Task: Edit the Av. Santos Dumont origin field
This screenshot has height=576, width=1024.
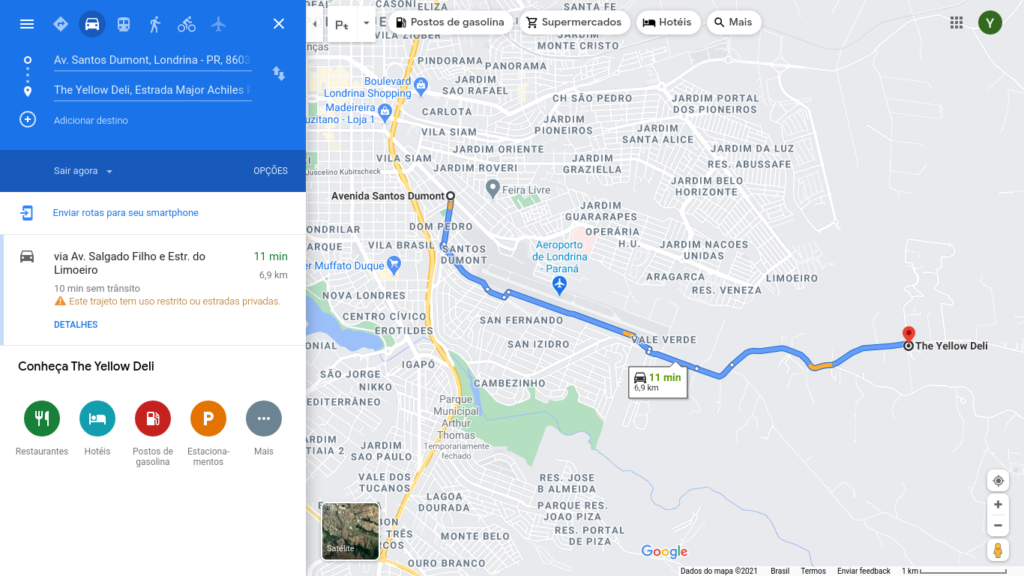Action: point(150,60)
